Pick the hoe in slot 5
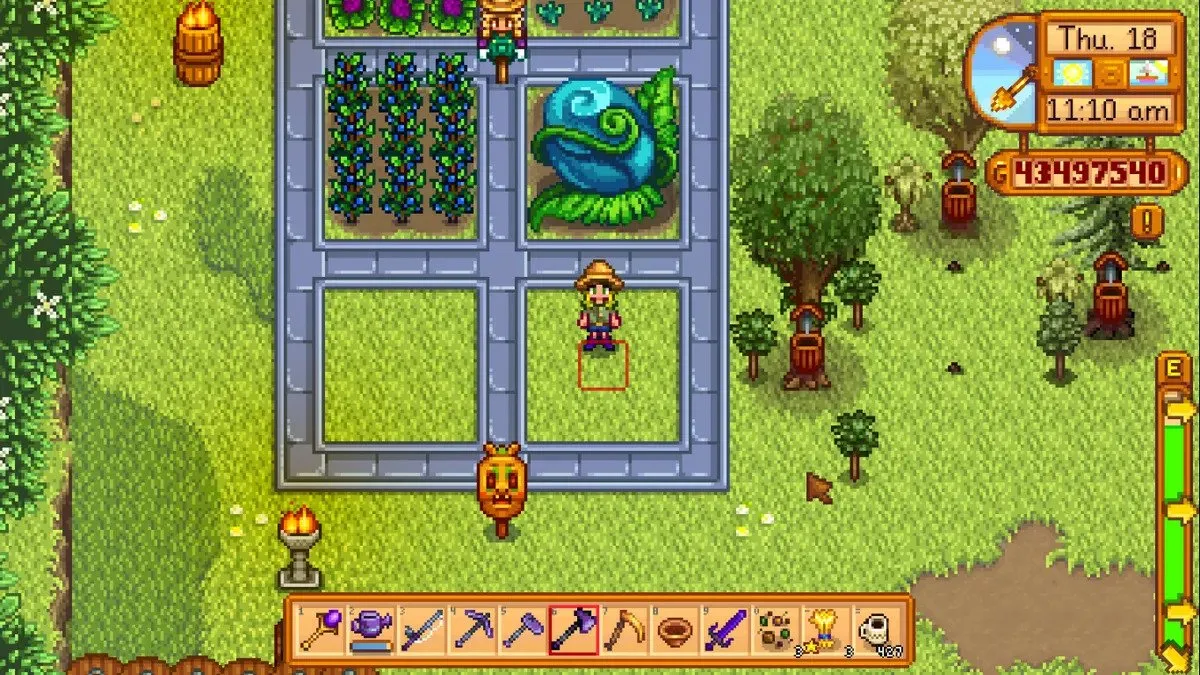The width and height of the screenshot is (1200, 675). click(523, 631)
